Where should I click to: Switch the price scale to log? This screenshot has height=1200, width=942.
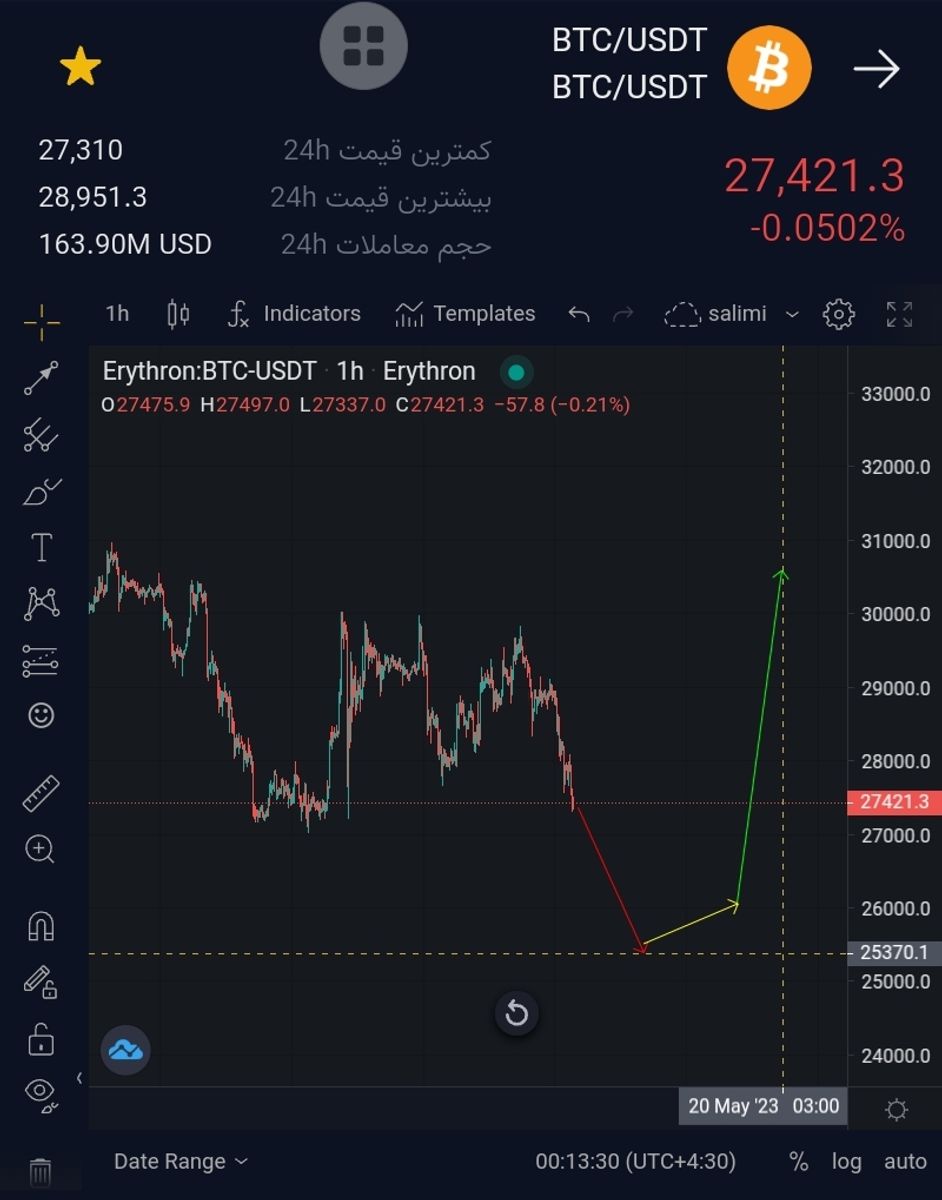coord(846,1161)
